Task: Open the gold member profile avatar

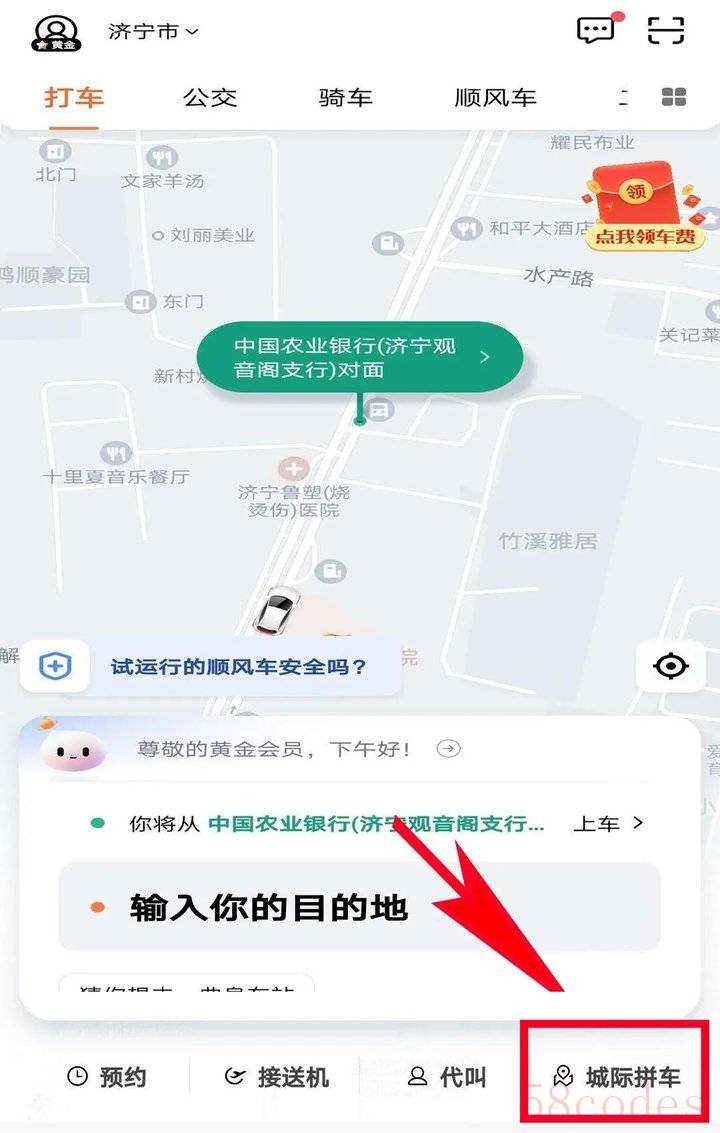Action: point(55,32)
